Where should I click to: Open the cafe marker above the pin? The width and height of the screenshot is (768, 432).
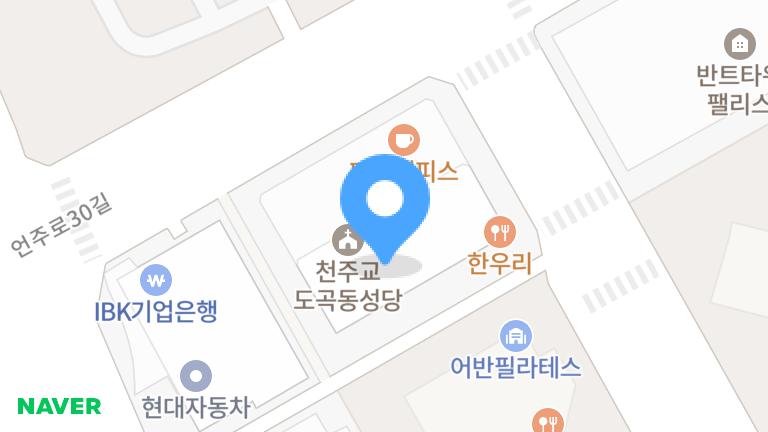403,139
